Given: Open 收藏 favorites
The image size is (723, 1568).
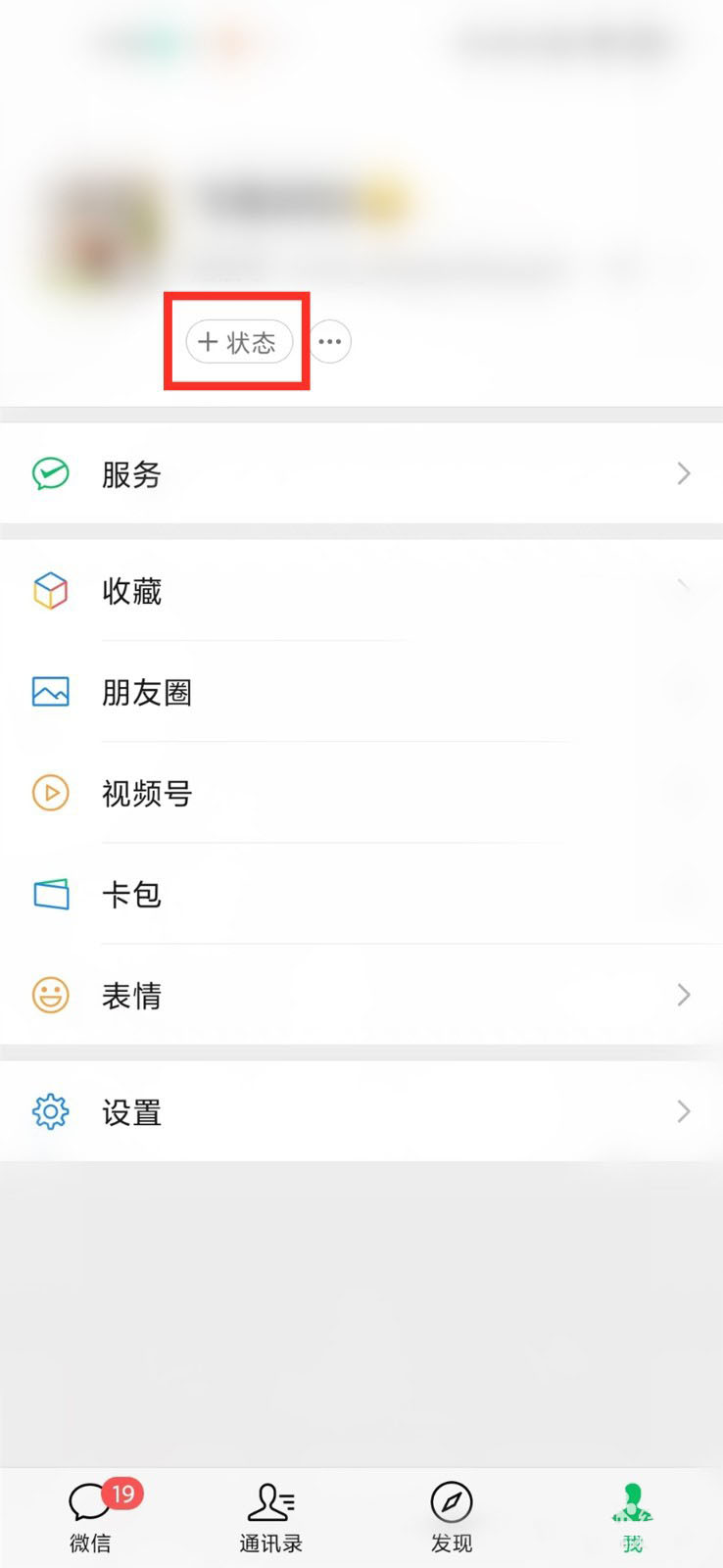Looking at the screenshot, I should coord(361,591).
